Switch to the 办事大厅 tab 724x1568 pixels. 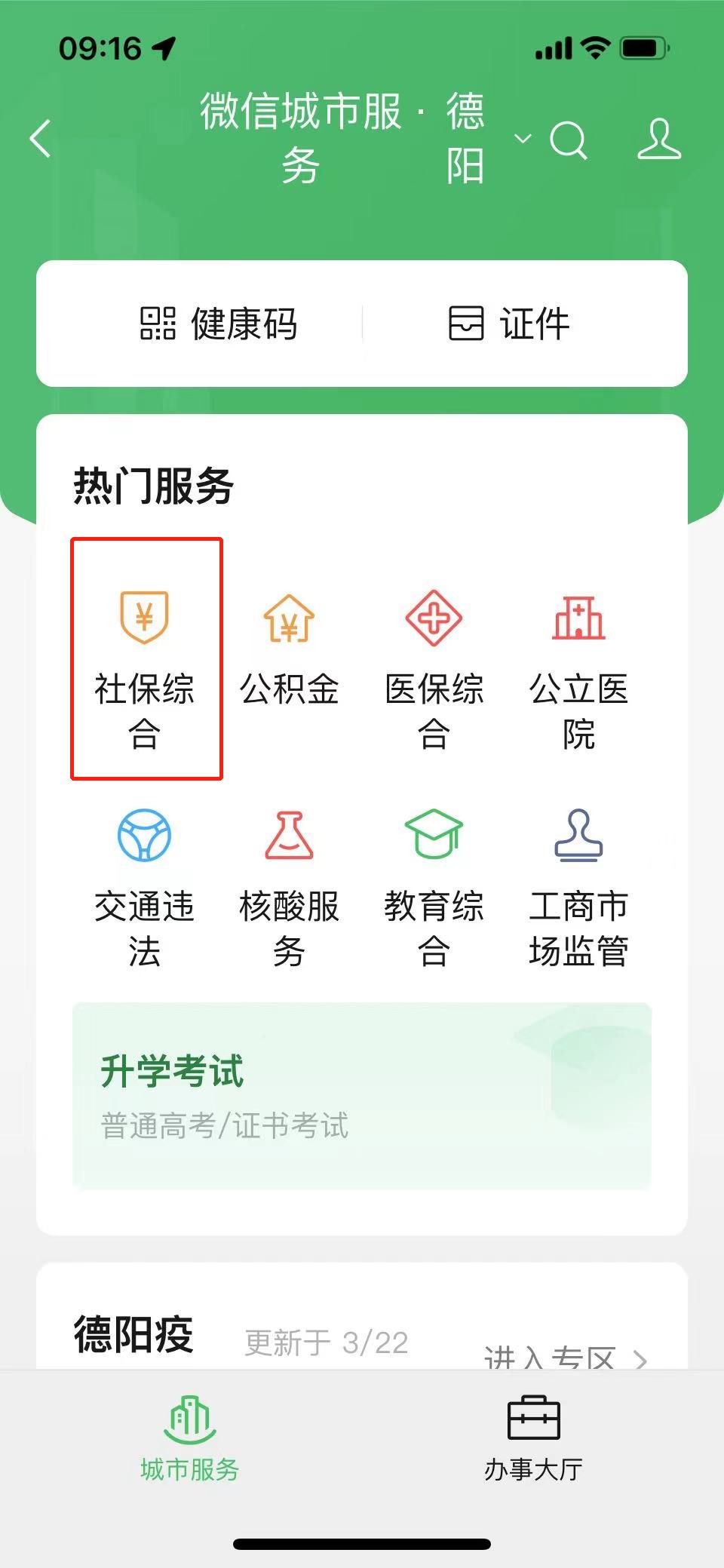(x=533, y=1439)
